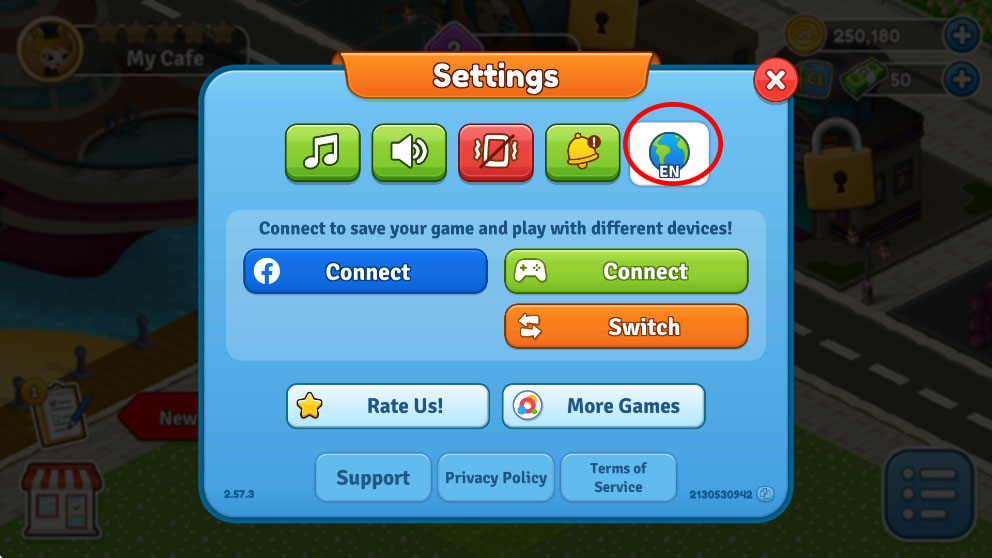The width and height of the screenshot is (992, 558).
Task: Open Support page
Action: click(x=373, y=478)
